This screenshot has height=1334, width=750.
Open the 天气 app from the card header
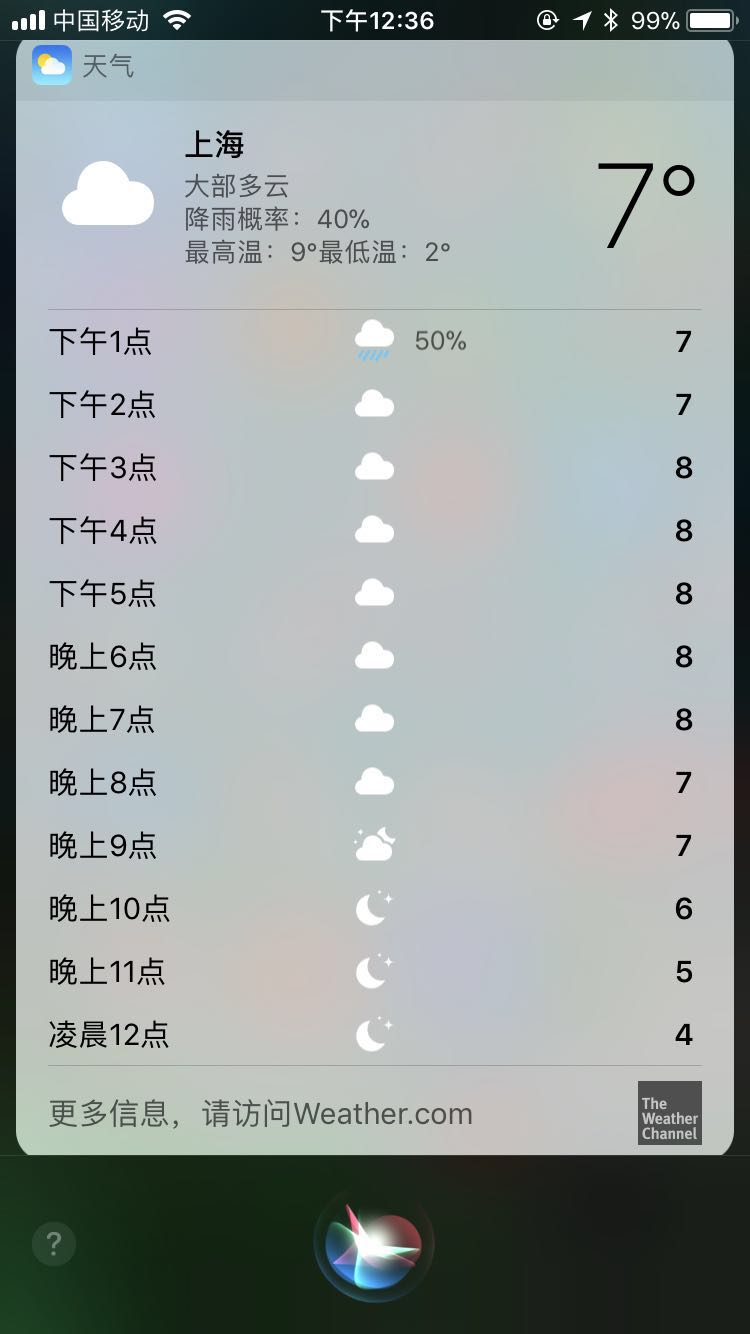click(84, 67)
